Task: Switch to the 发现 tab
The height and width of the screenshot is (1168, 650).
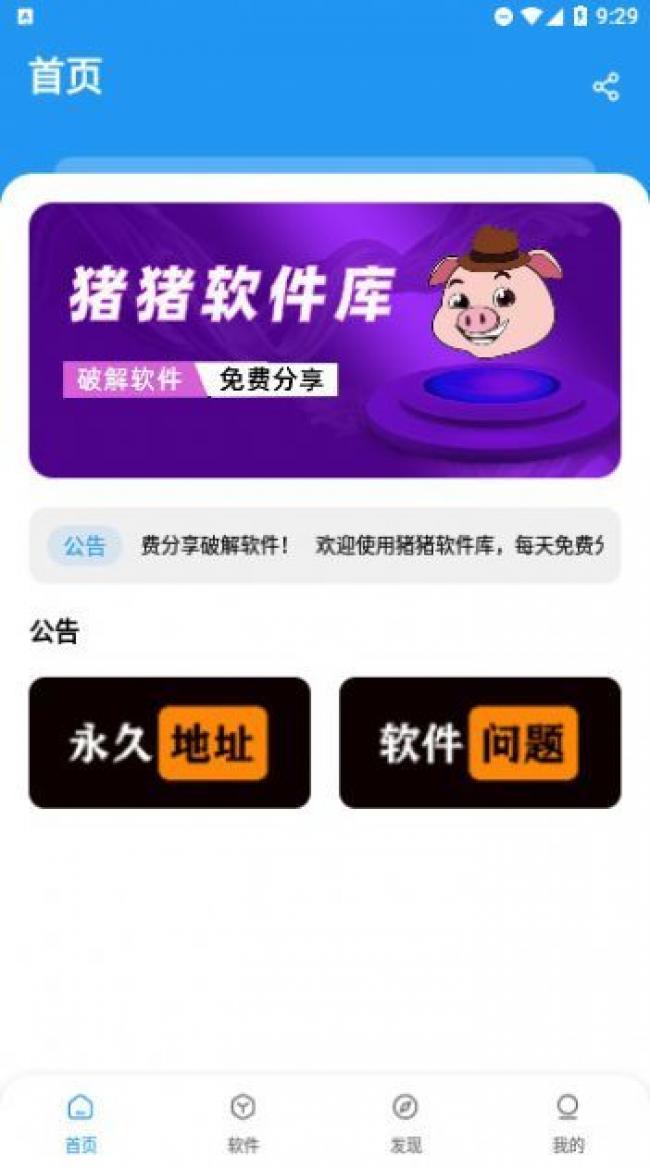Action: tap(405, 1122)
